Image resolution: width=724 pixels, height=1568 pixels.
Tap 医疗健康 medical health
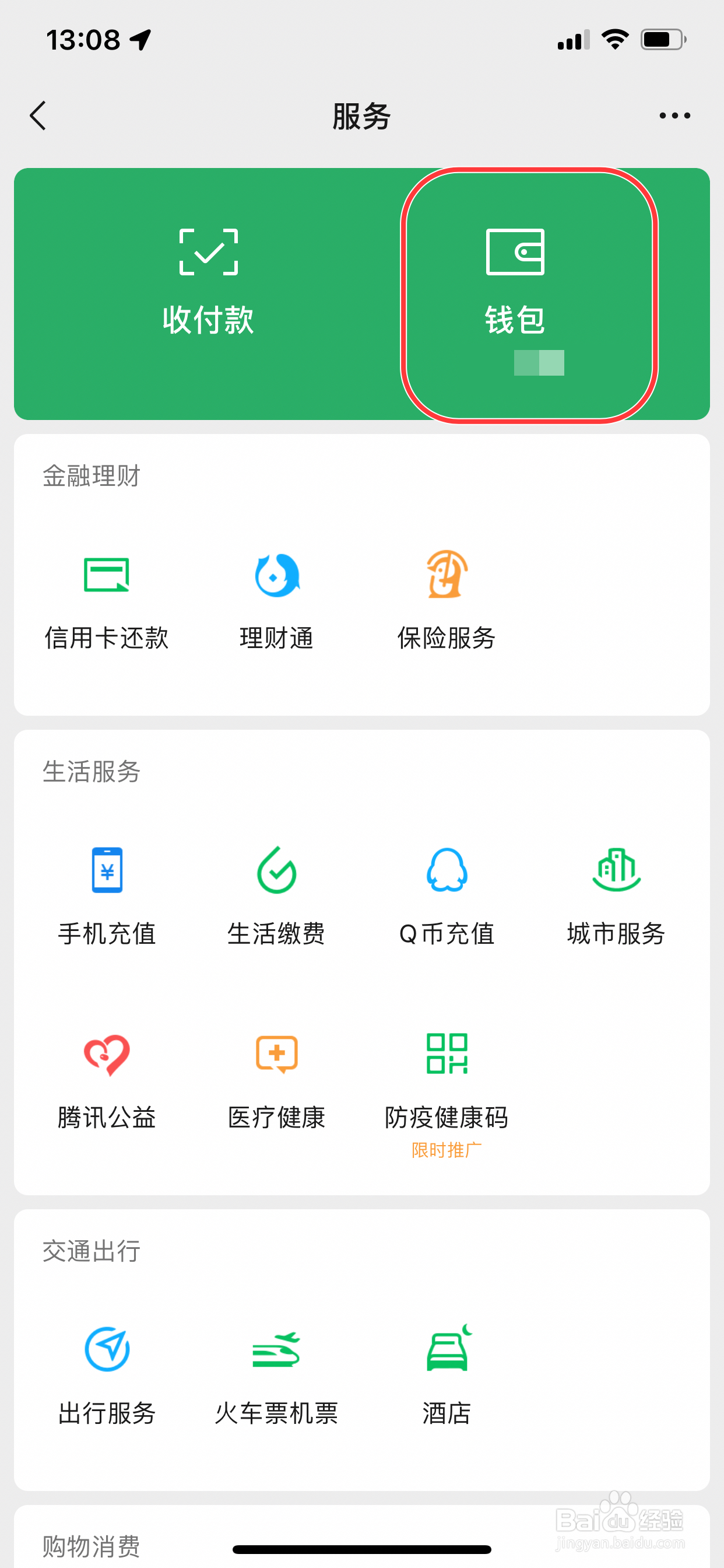(x=277, y=1079)
